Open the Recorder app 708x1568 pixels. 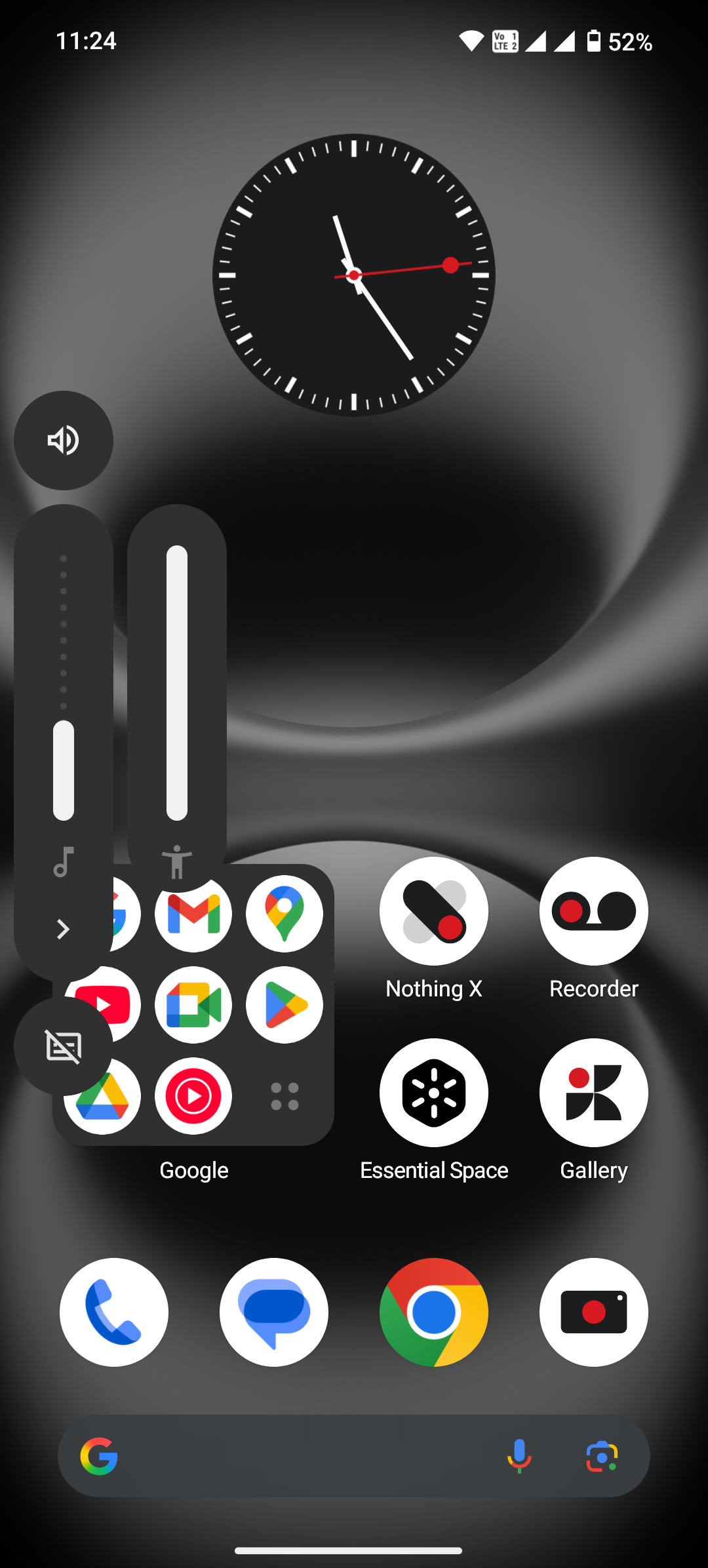(x=594, y=911)
